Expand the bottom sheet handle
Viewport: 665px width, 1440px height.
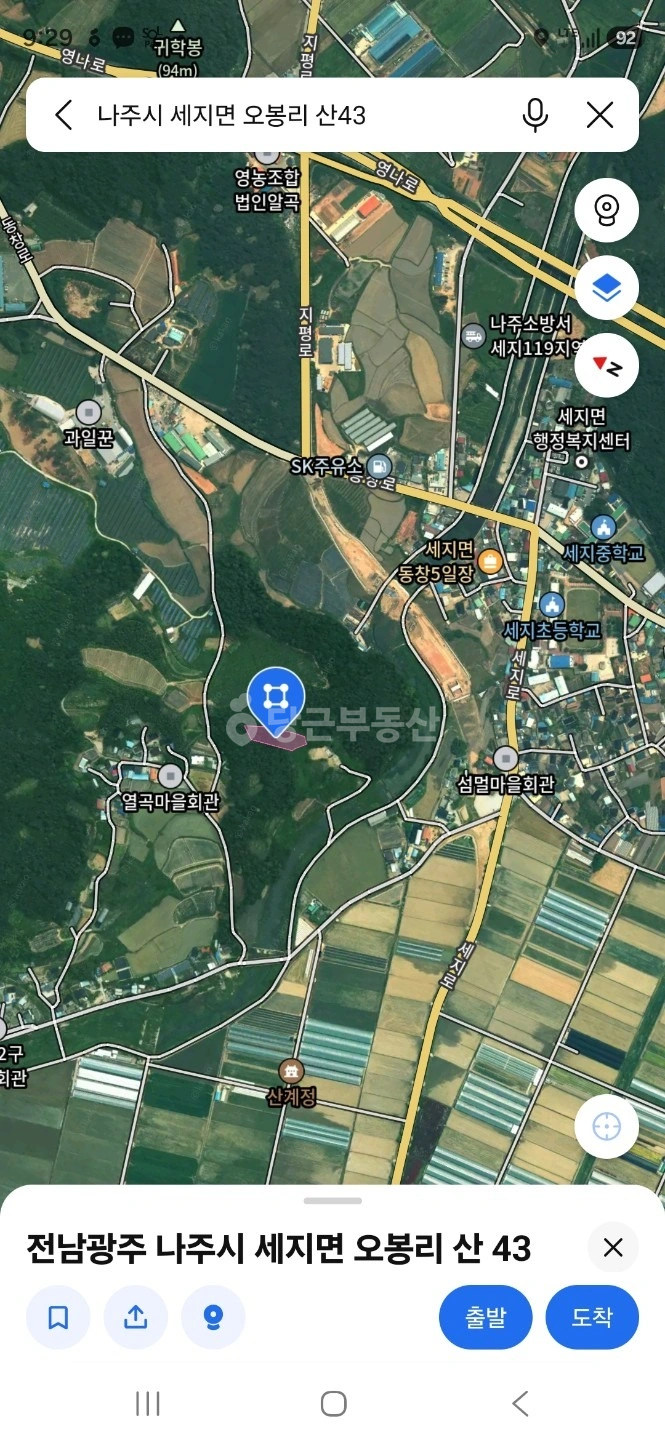coord(333,1200)
